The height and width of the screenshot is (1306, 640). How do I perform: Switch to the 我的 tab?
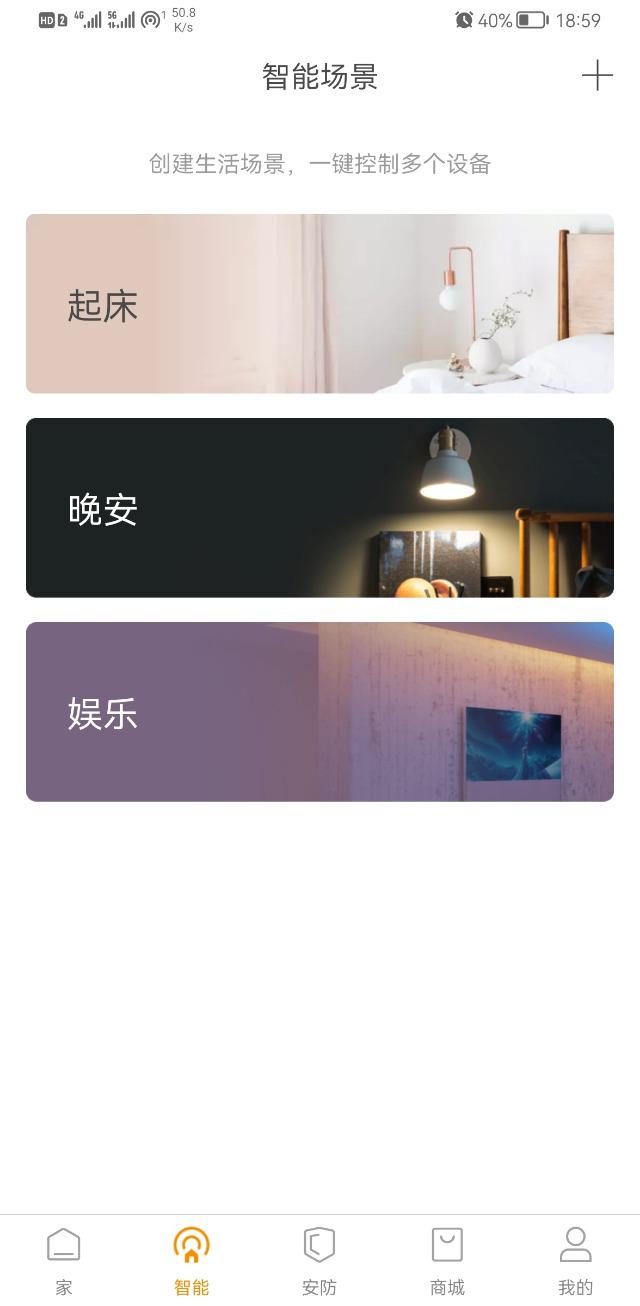tap(575, 1261)
